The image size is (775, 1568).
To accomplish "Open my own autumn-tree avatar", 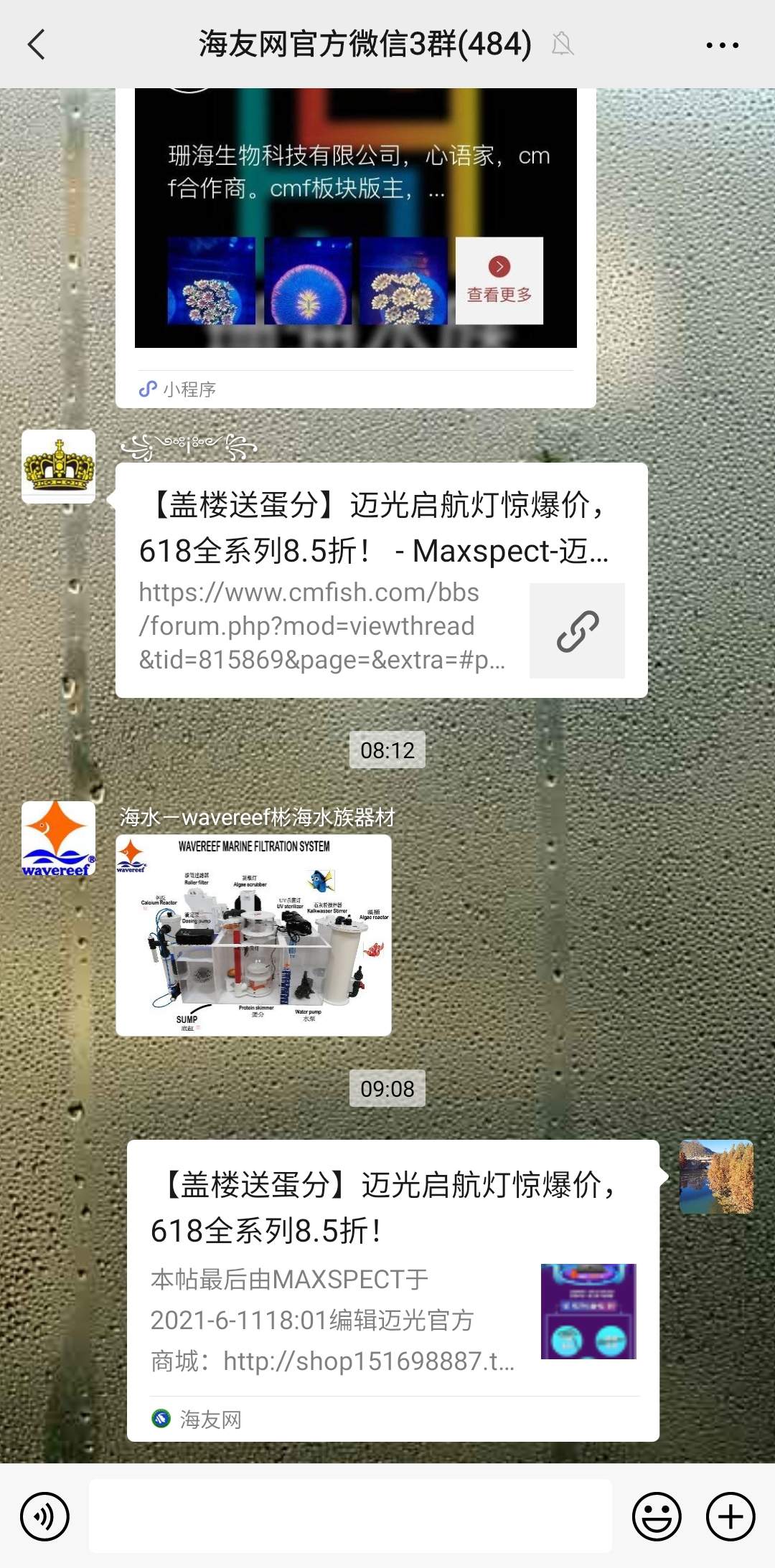I will click(716, 1176).
